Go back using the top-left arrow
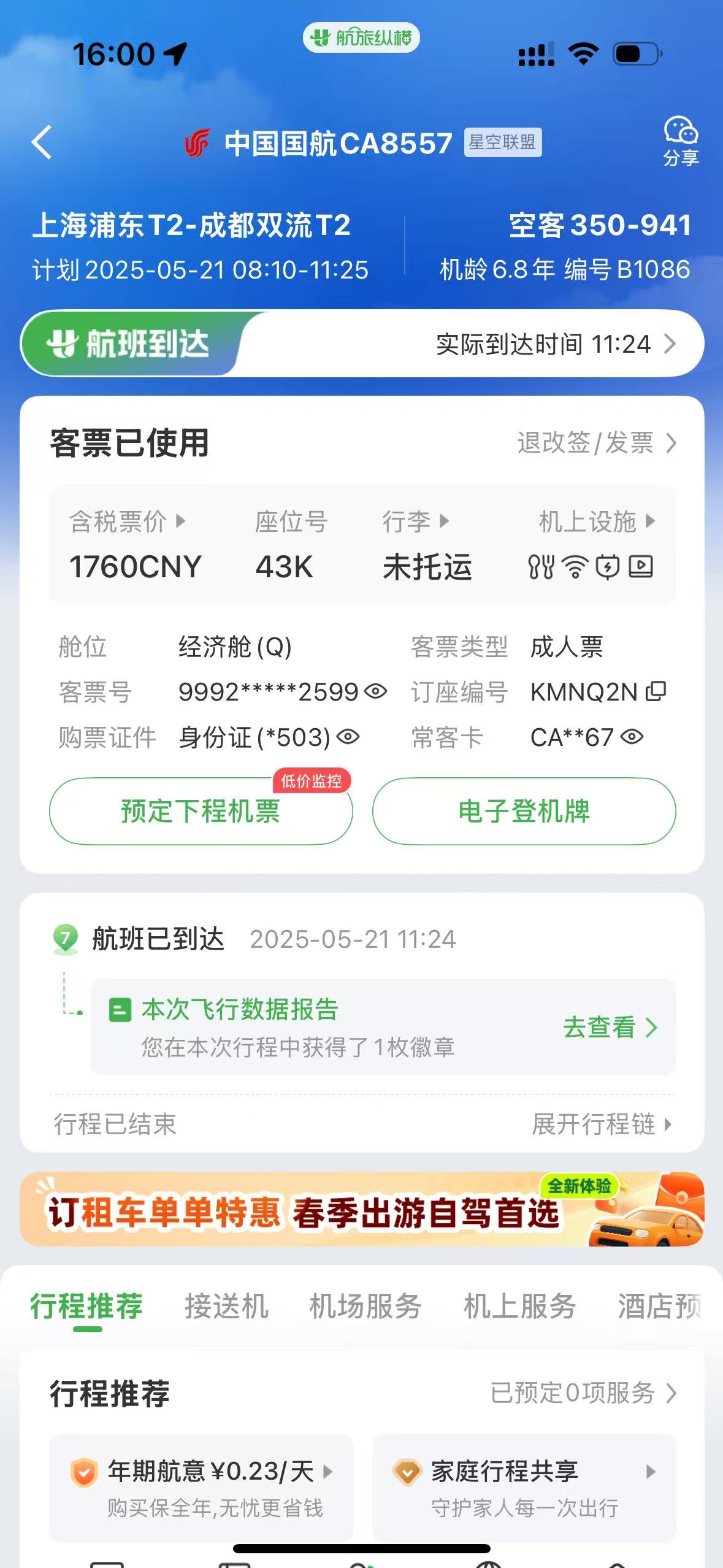723x1568 pixels. [x=42, y=142]
